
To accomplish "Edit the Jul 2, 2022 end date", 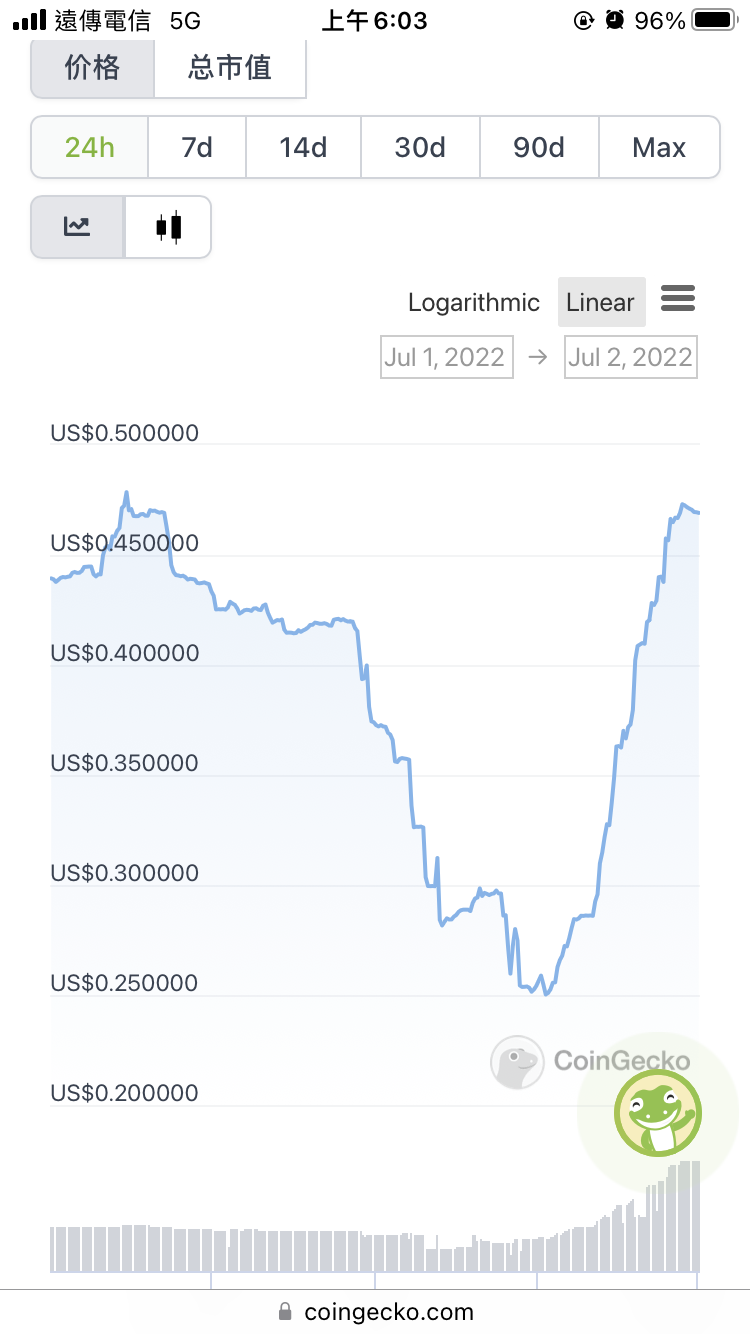I will (631, 357).
